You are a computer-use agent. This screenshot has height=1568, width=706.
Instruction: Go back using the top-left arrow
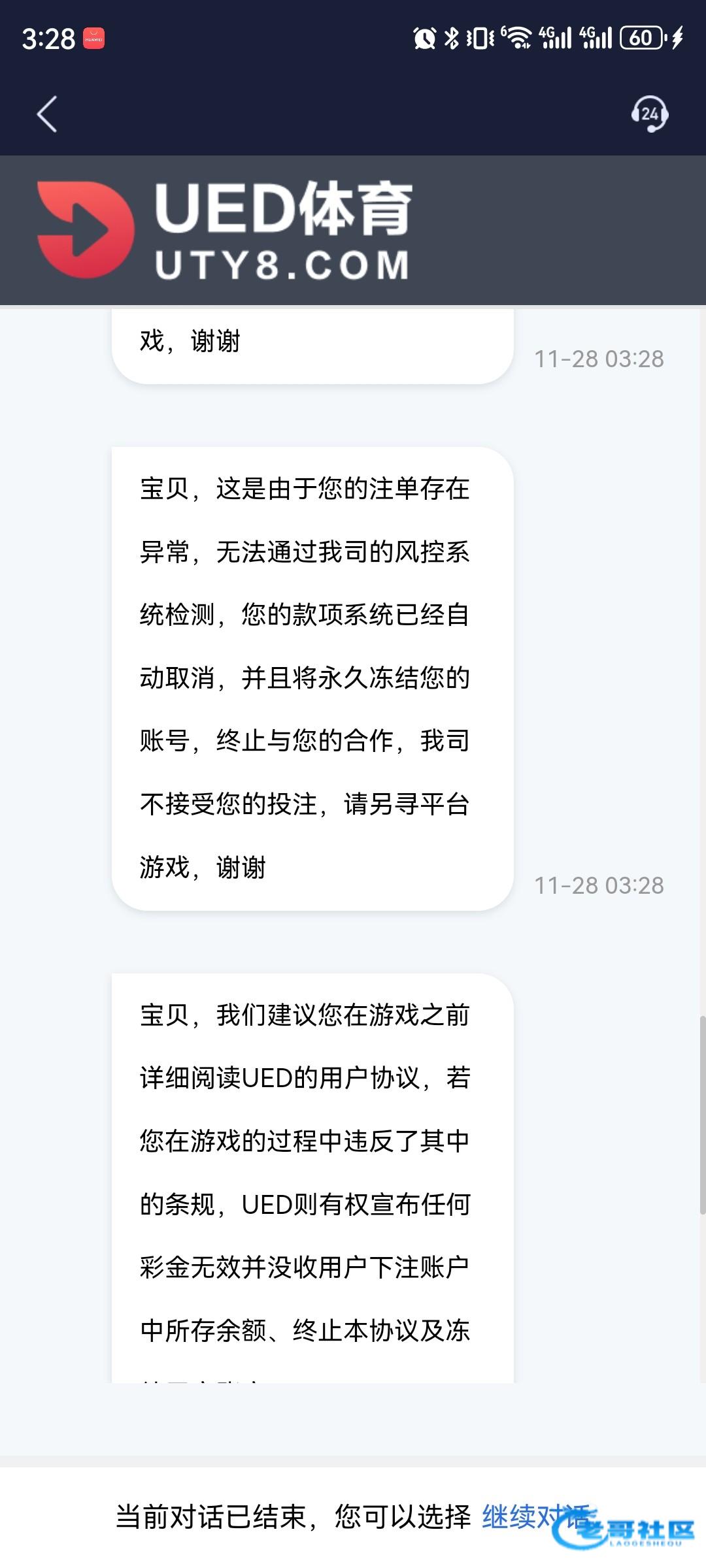pyautogui.click(x=47, y=114)
